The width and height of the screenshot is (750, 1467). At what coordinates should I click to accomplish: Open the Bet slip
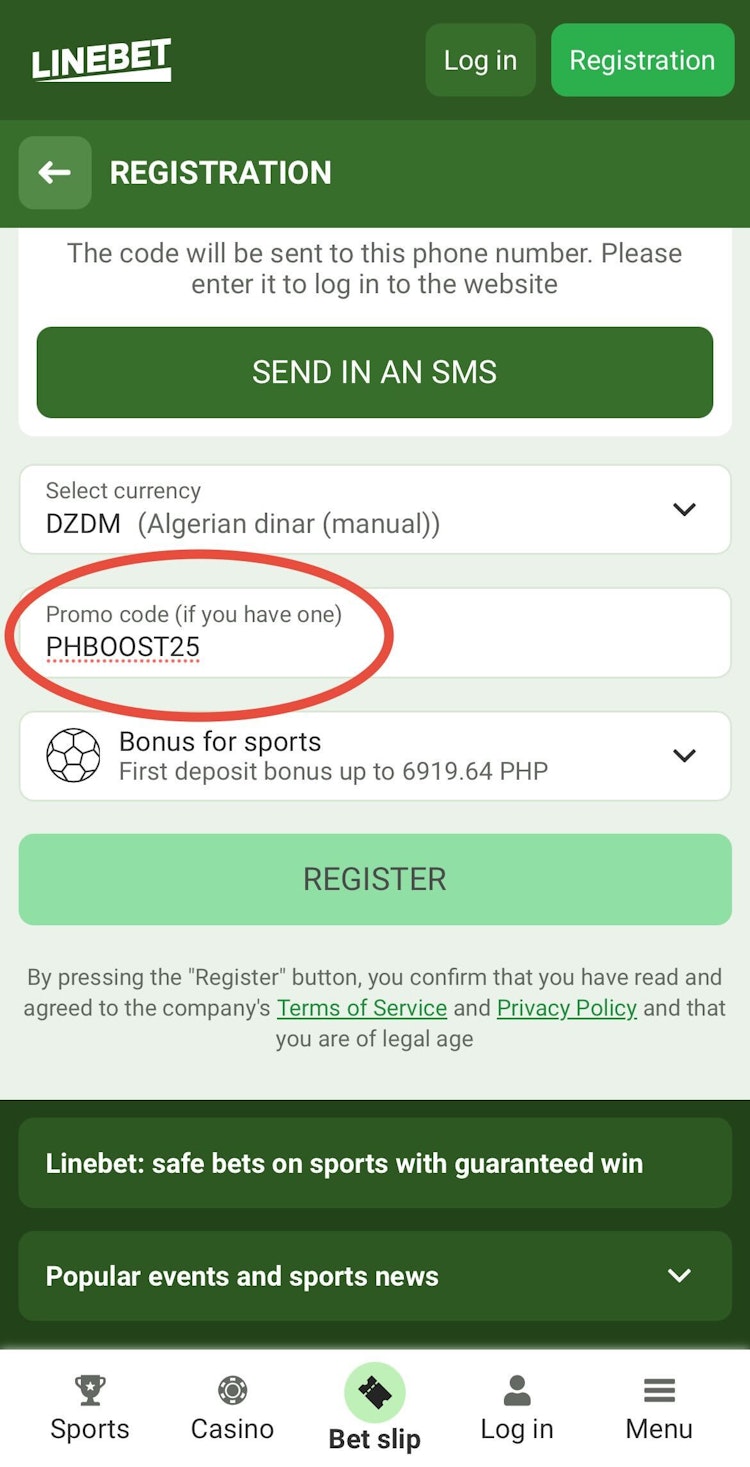[x=375, y=1409]
